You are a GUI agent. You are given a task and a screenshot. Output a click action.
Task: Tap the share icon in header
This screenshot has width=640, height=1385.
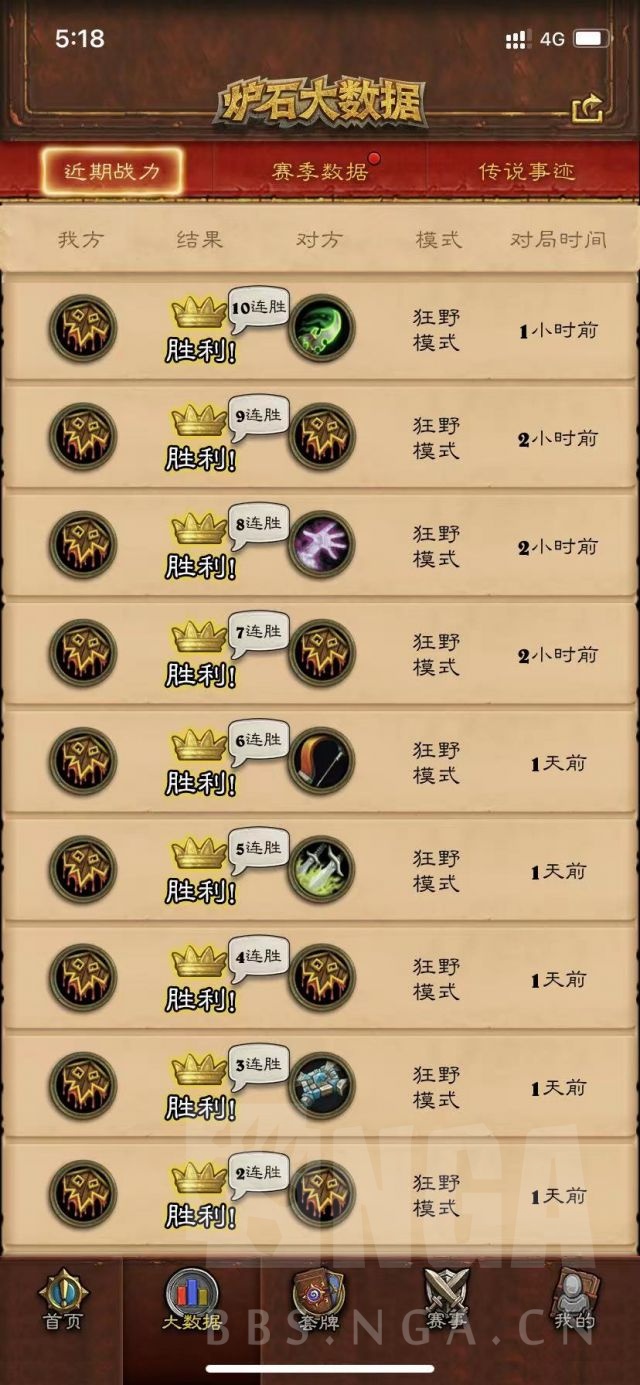point(587,108)
